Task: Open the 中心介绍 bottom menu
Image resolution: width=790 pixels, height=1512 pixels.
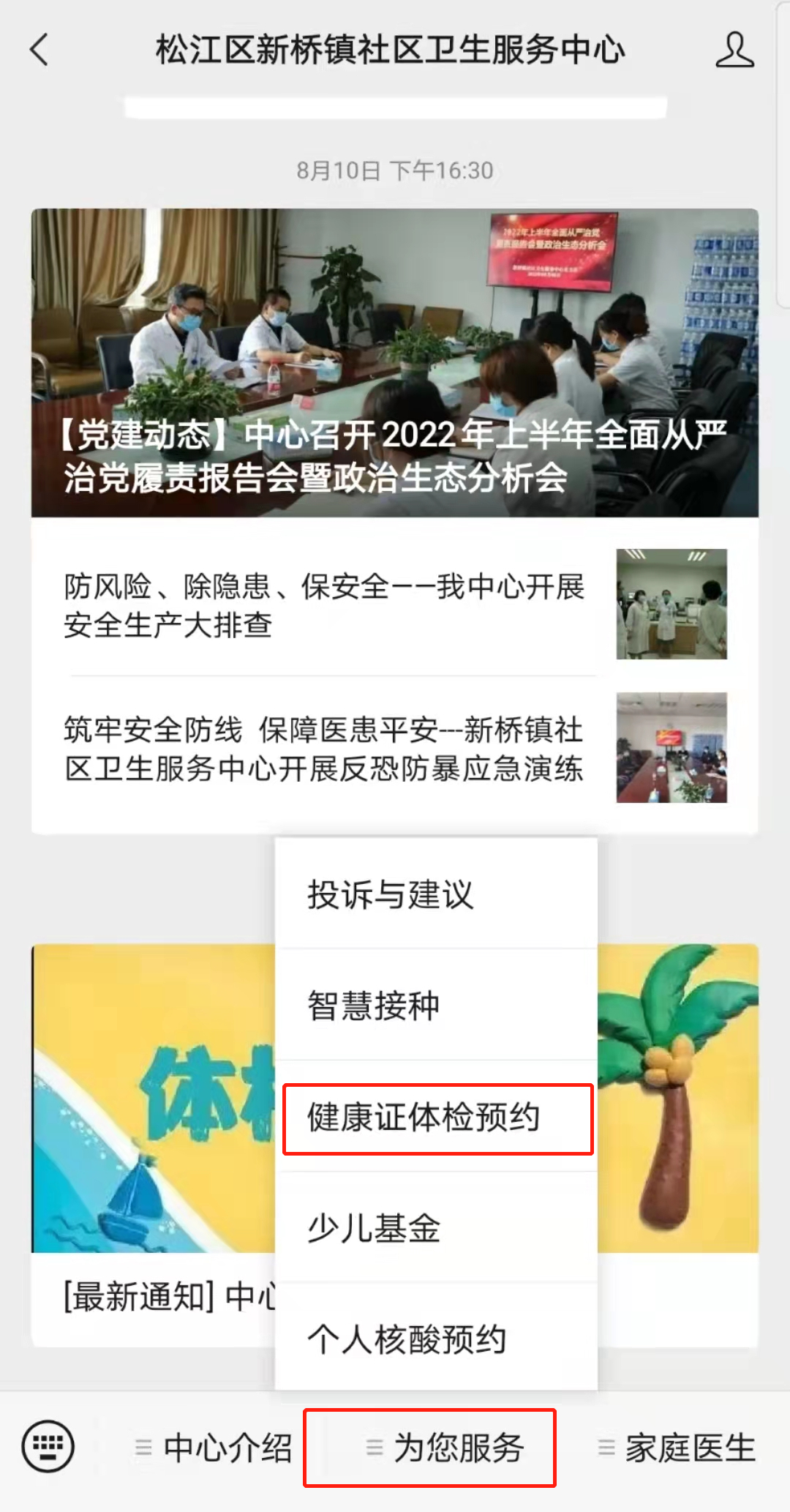Action: [214, 1448]
